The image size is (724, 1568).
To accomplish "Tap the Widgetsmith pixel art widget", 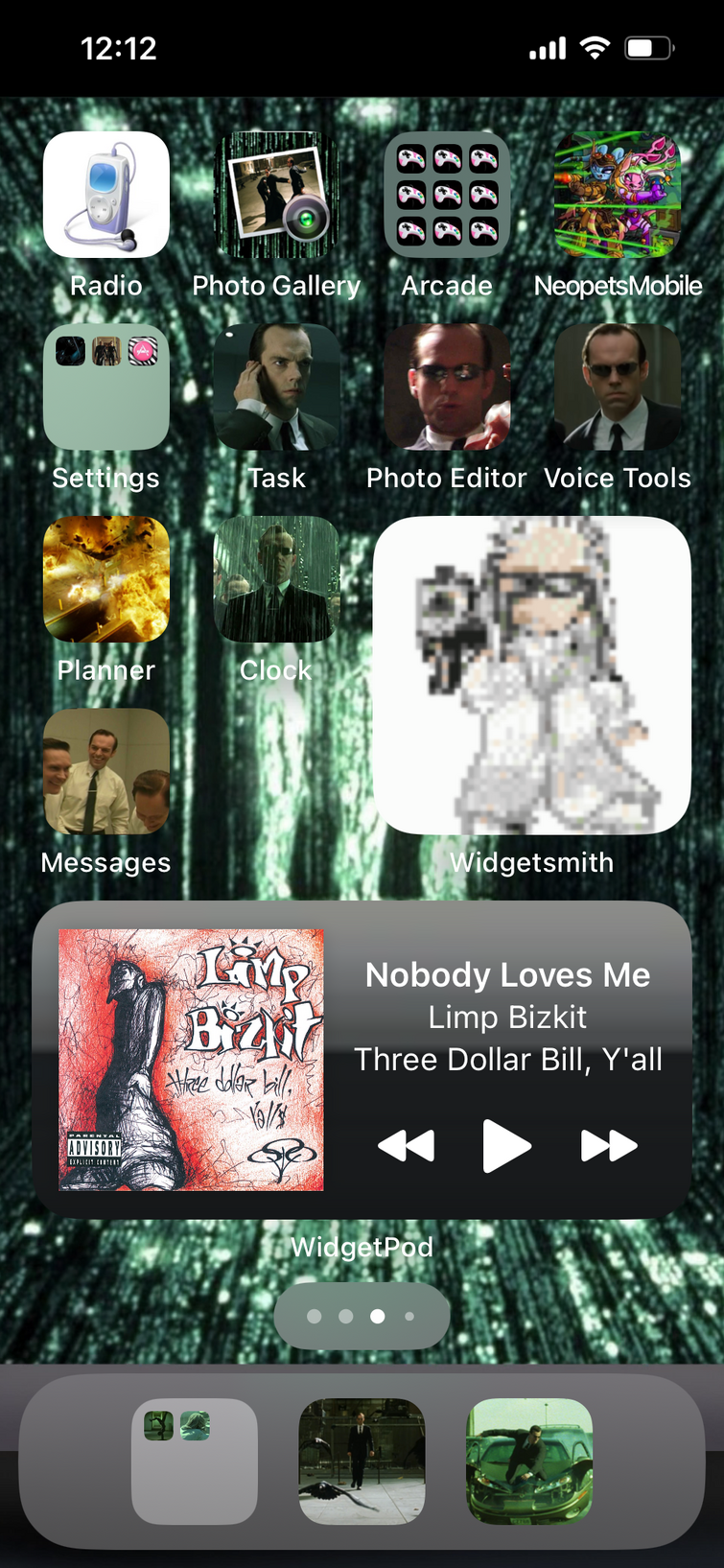I will pos(532,675).
